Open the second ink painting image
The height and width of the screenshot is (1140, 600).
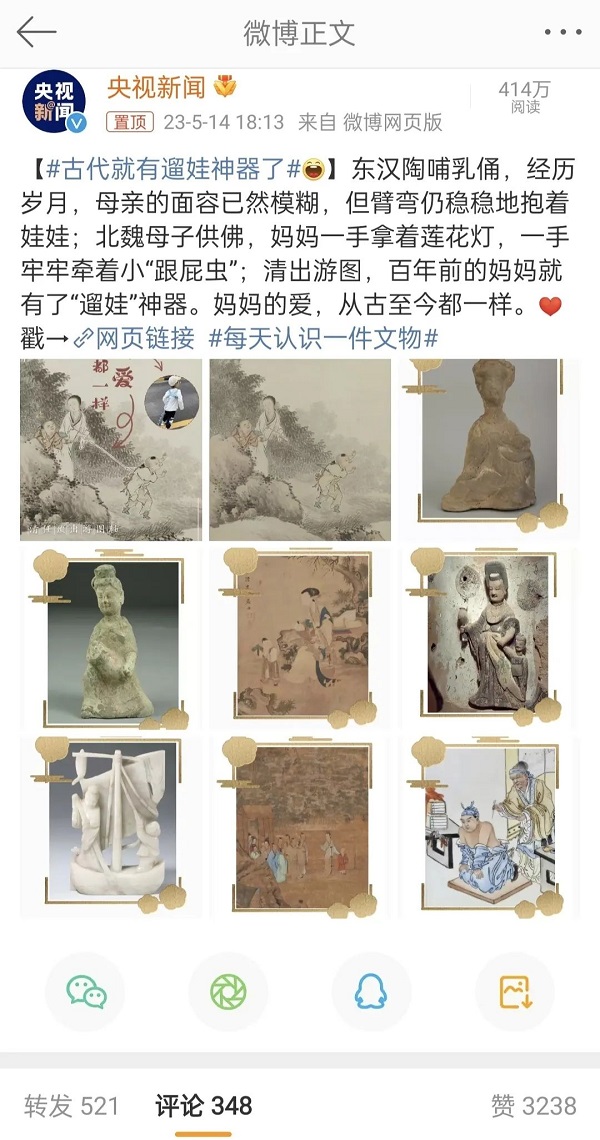tap(299, 449)
